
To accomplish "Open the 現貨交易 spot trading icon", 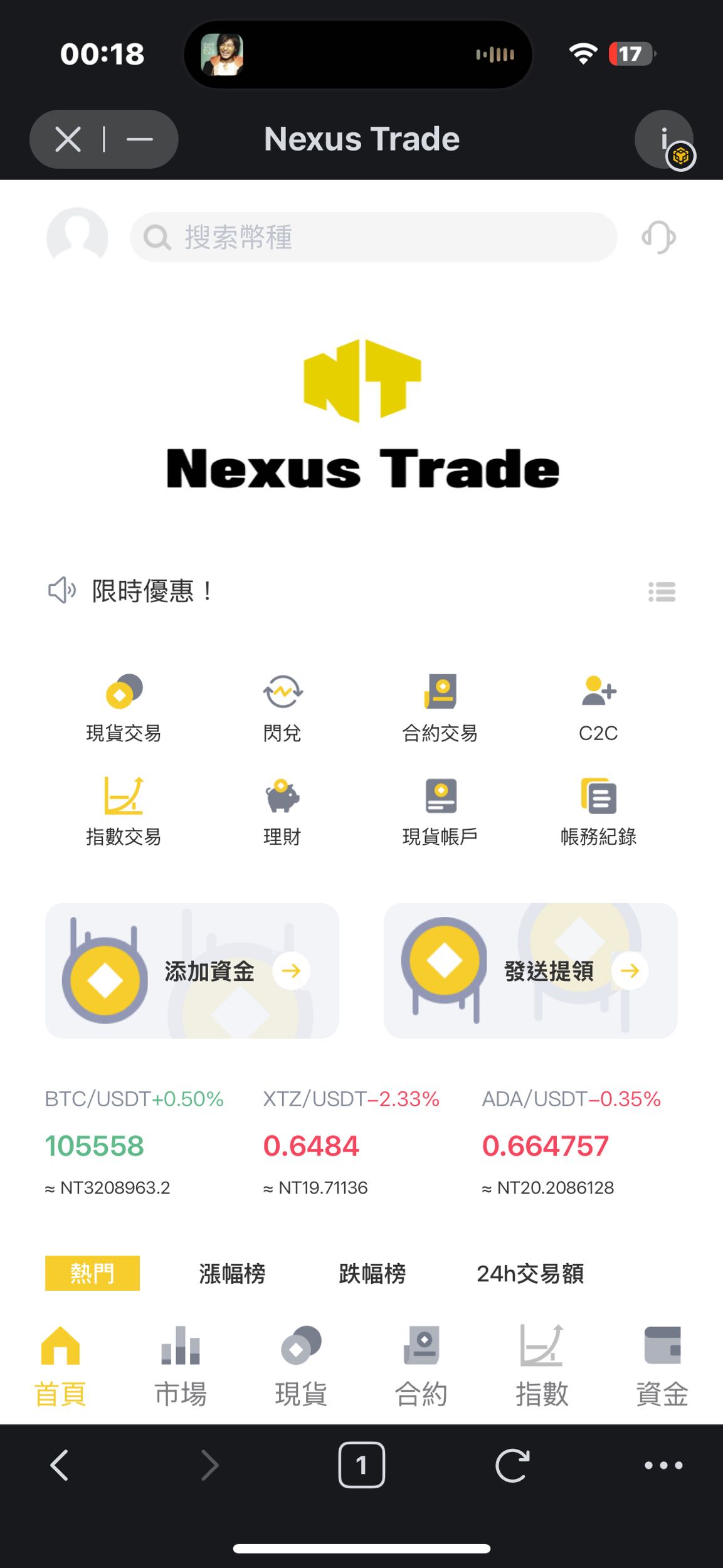I will [123, 706].
